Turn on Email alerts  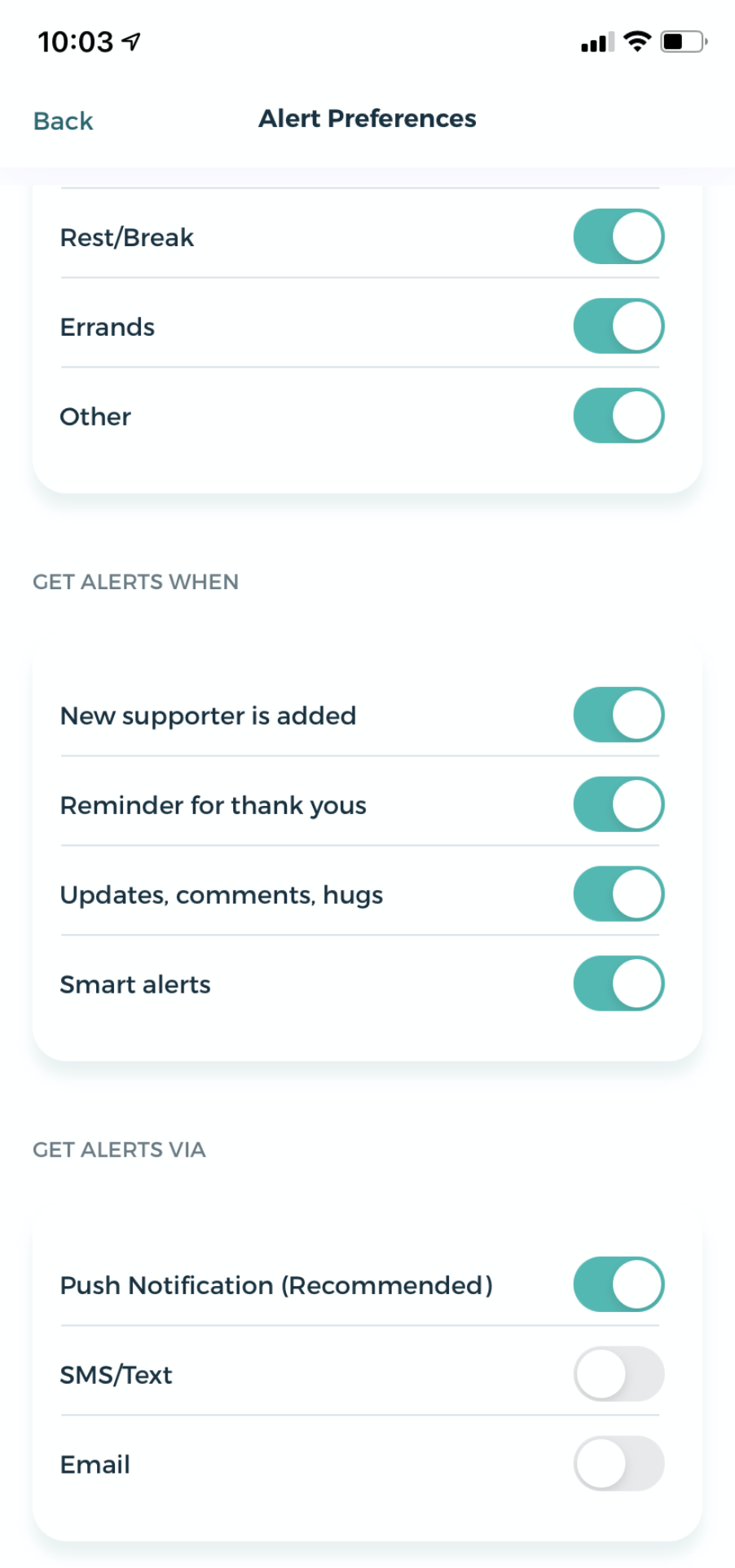click(x=618, y=1464)
